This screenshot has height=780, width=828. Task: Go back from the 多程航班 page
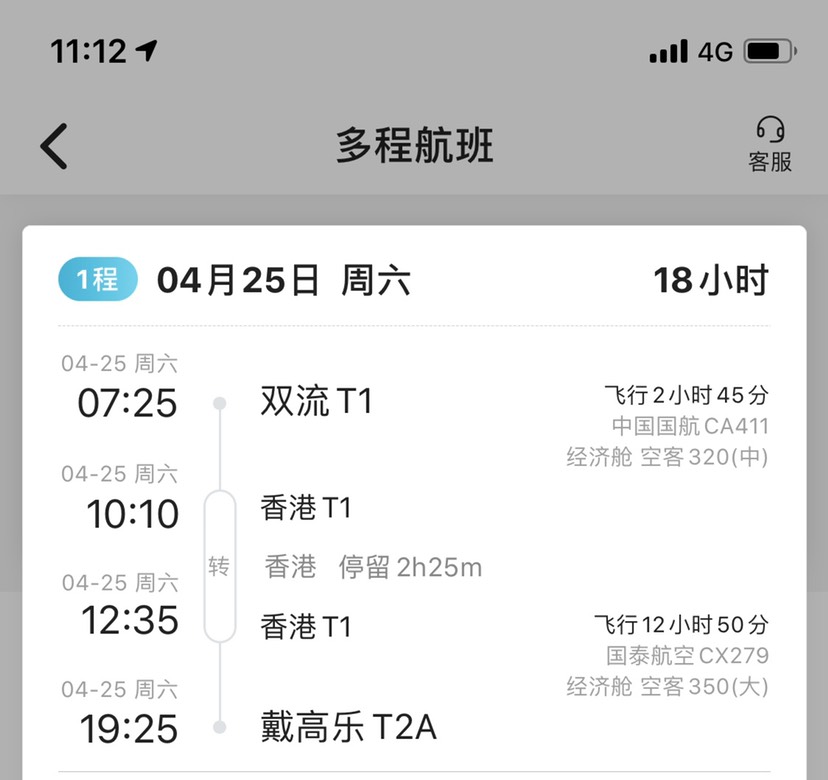[54, 146]
